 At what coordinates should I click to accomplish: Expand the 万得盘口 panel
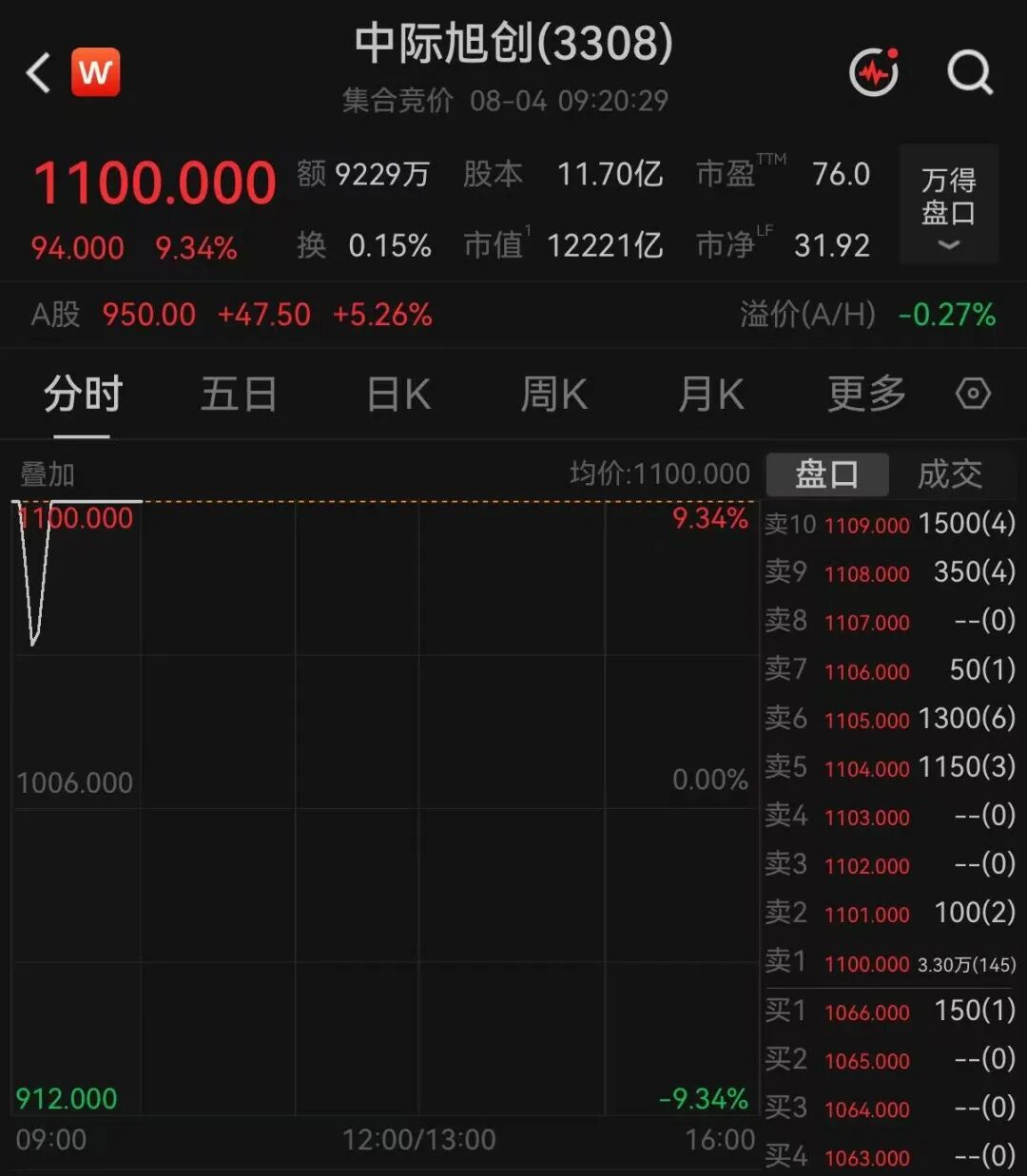click(948, 203)
